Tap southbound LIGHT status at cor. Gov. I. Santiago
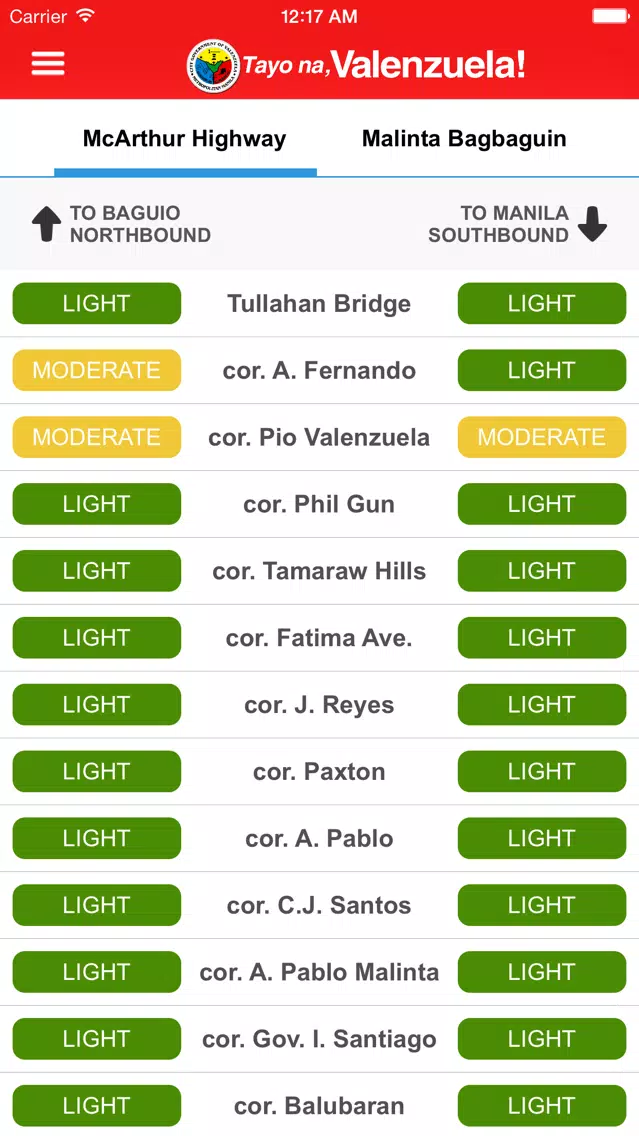 coord(542,1039)
